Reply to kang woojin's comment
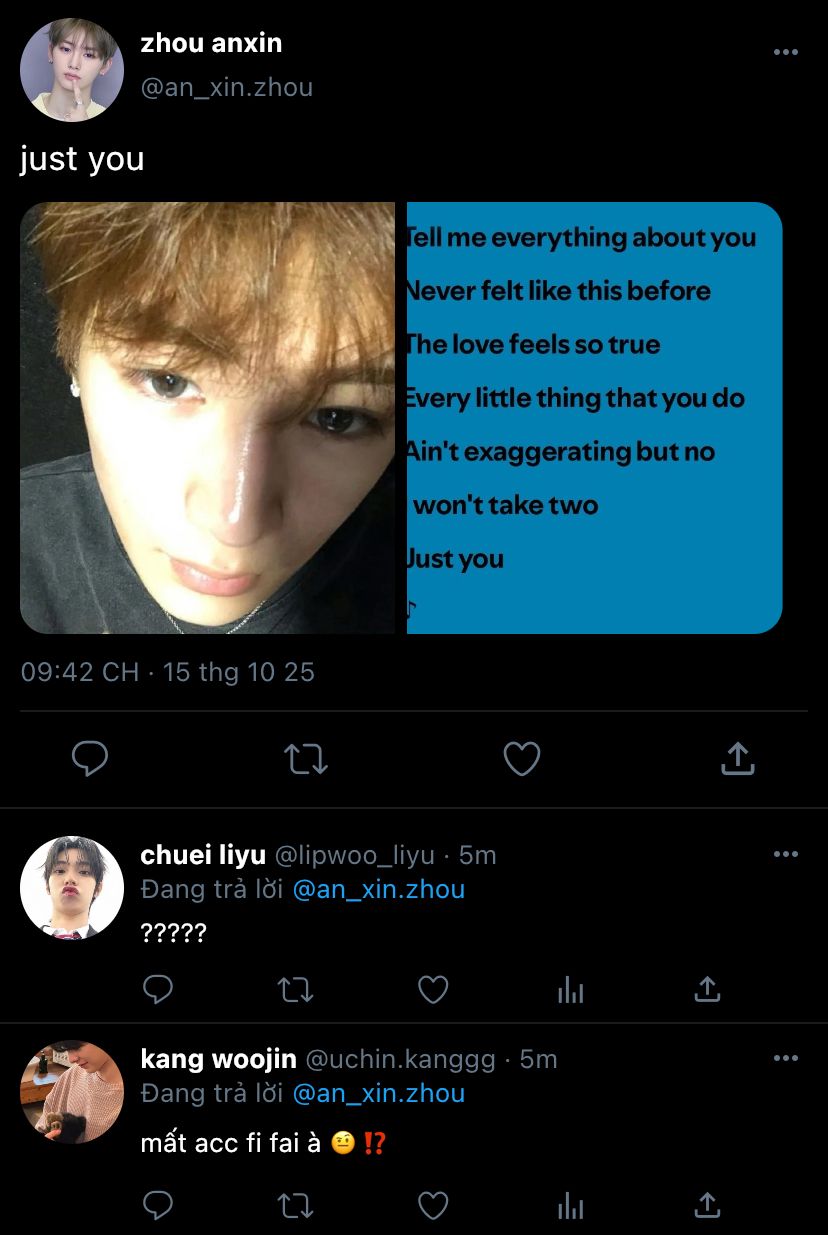The image size is (828, 1235). click(x=158, y=1206)
